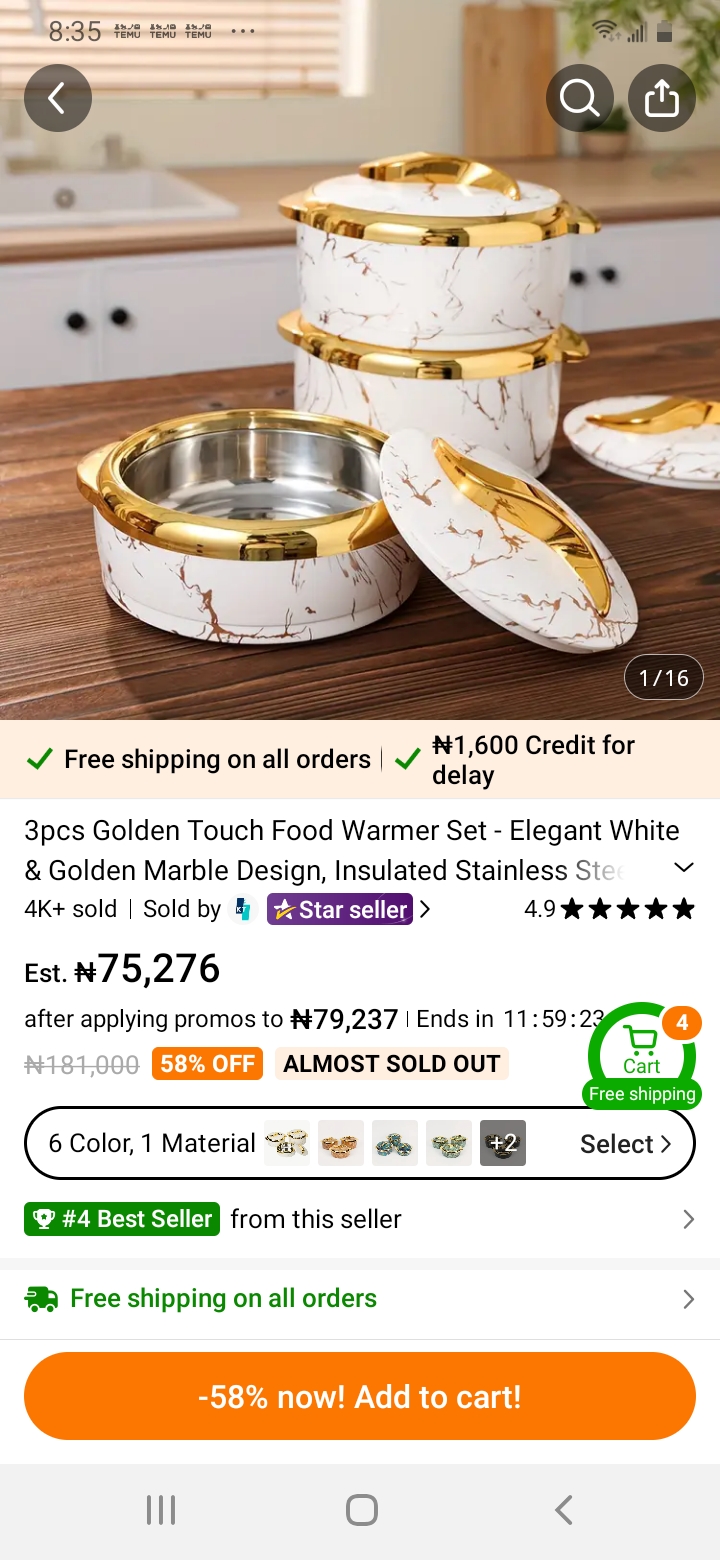
Task: View ₦1,600 Credit for delay info
Action: coord(533,760)
